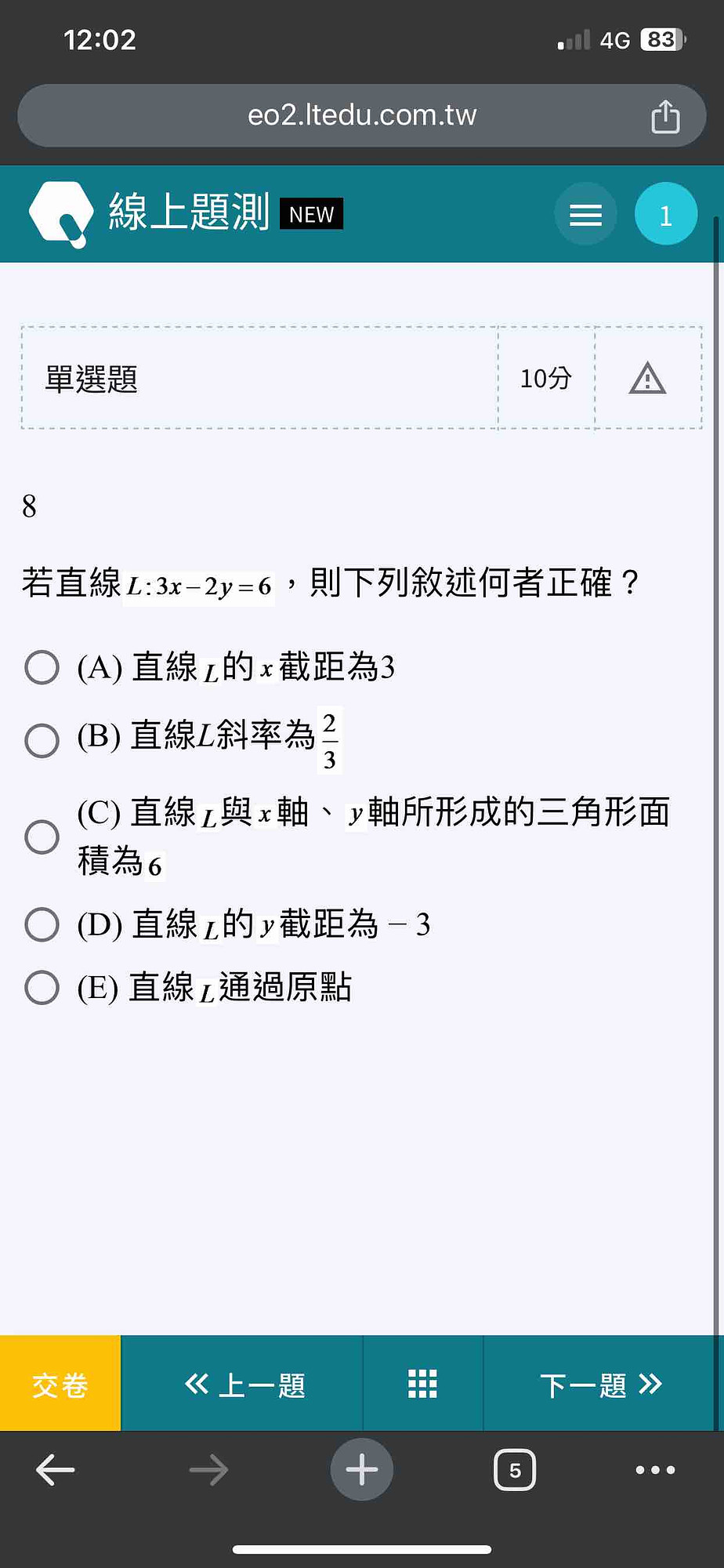
Task: Share the page from the address bar
Action: click(665, 116)
